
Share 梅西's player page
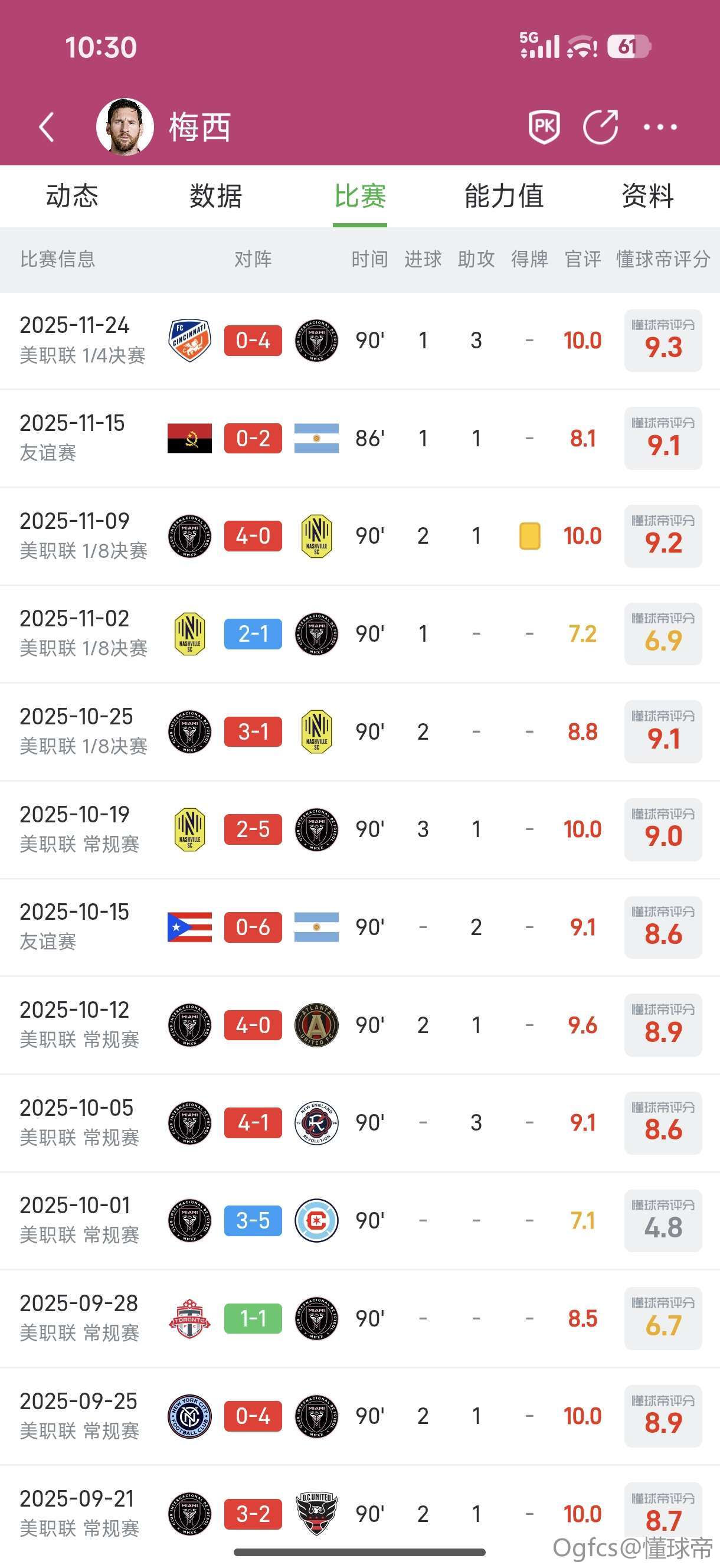pyautogui.click(x=600, y=126)
